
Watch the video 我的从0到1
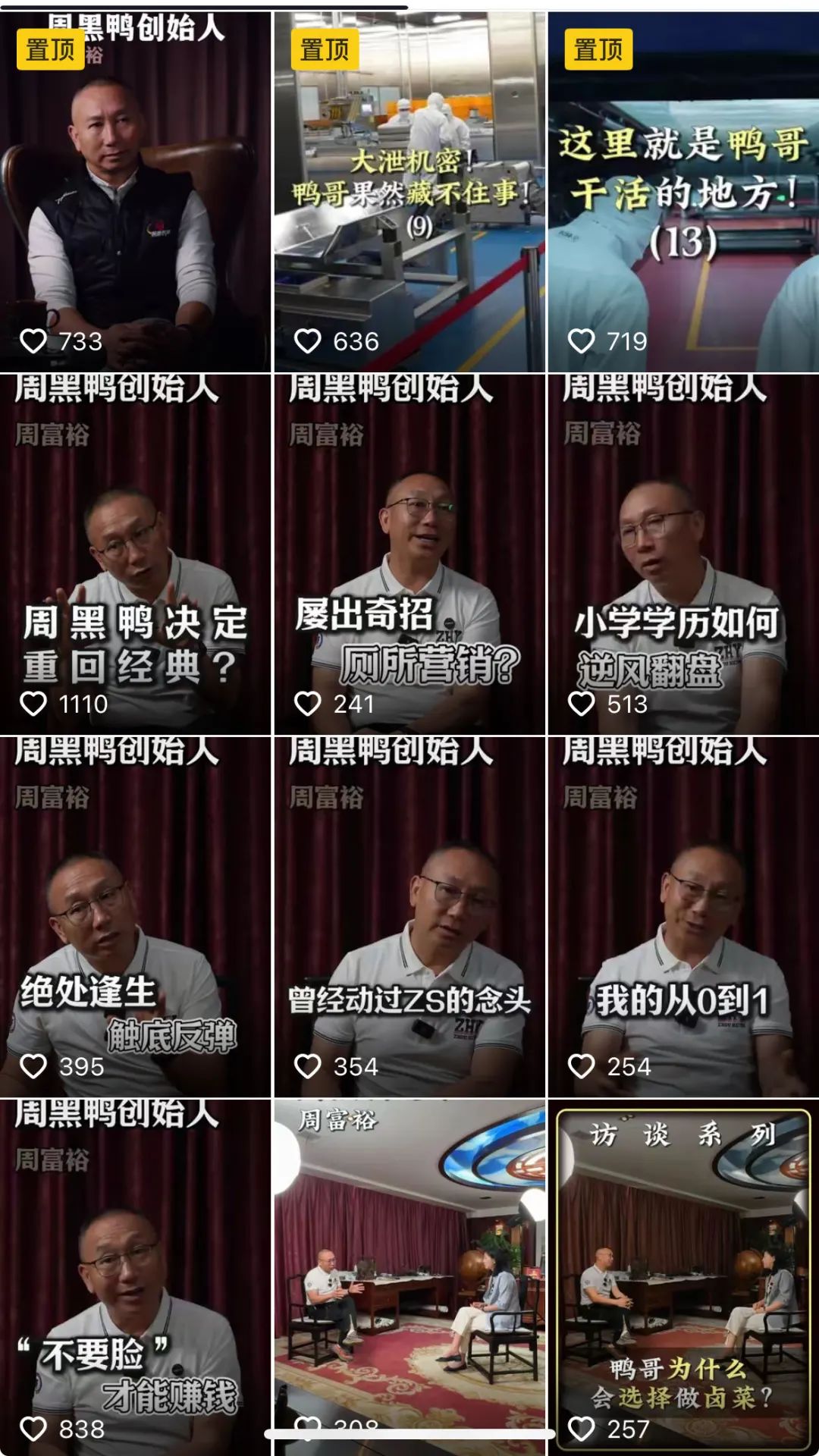coord(683,916)
